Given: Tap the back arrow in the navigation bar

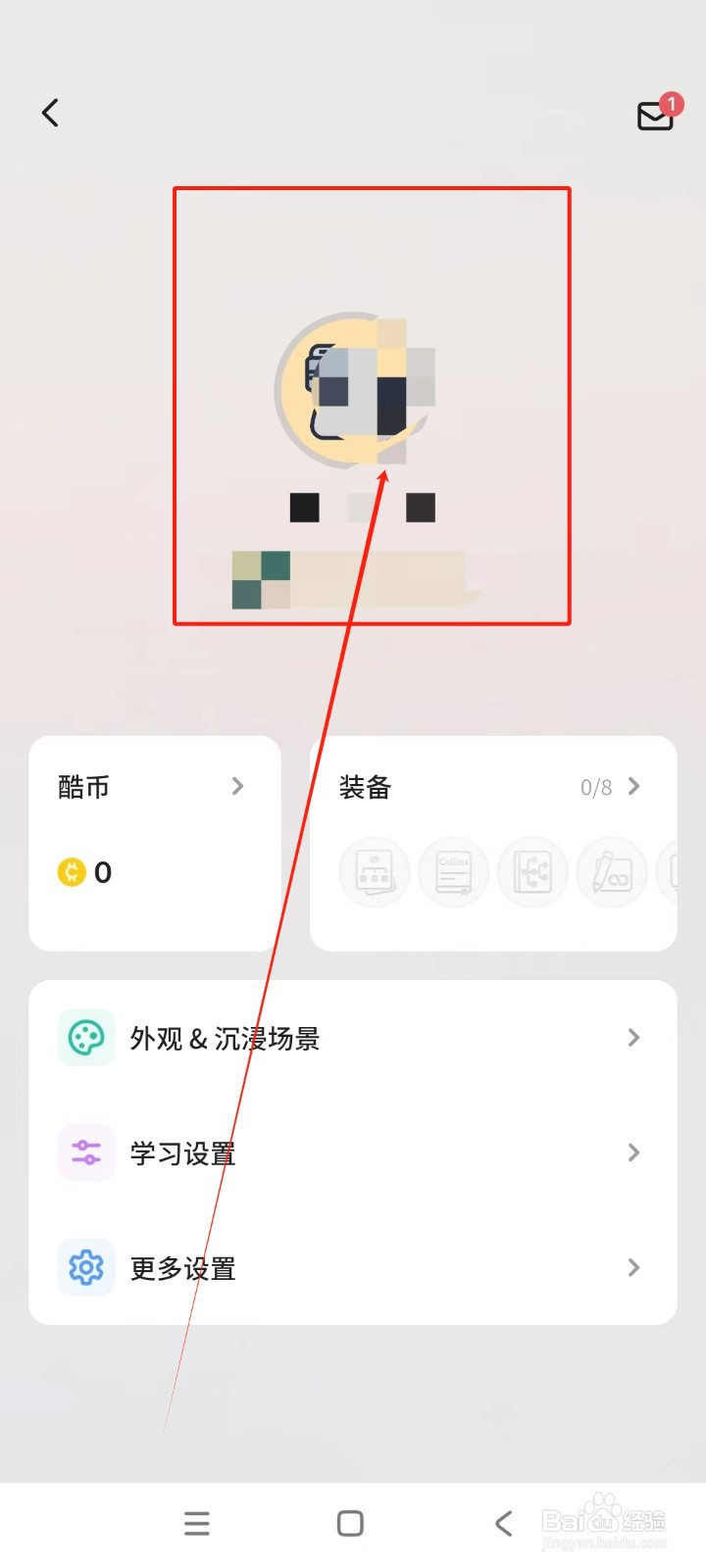Looking at the screenshot, I should click(x=503, y=1523).
